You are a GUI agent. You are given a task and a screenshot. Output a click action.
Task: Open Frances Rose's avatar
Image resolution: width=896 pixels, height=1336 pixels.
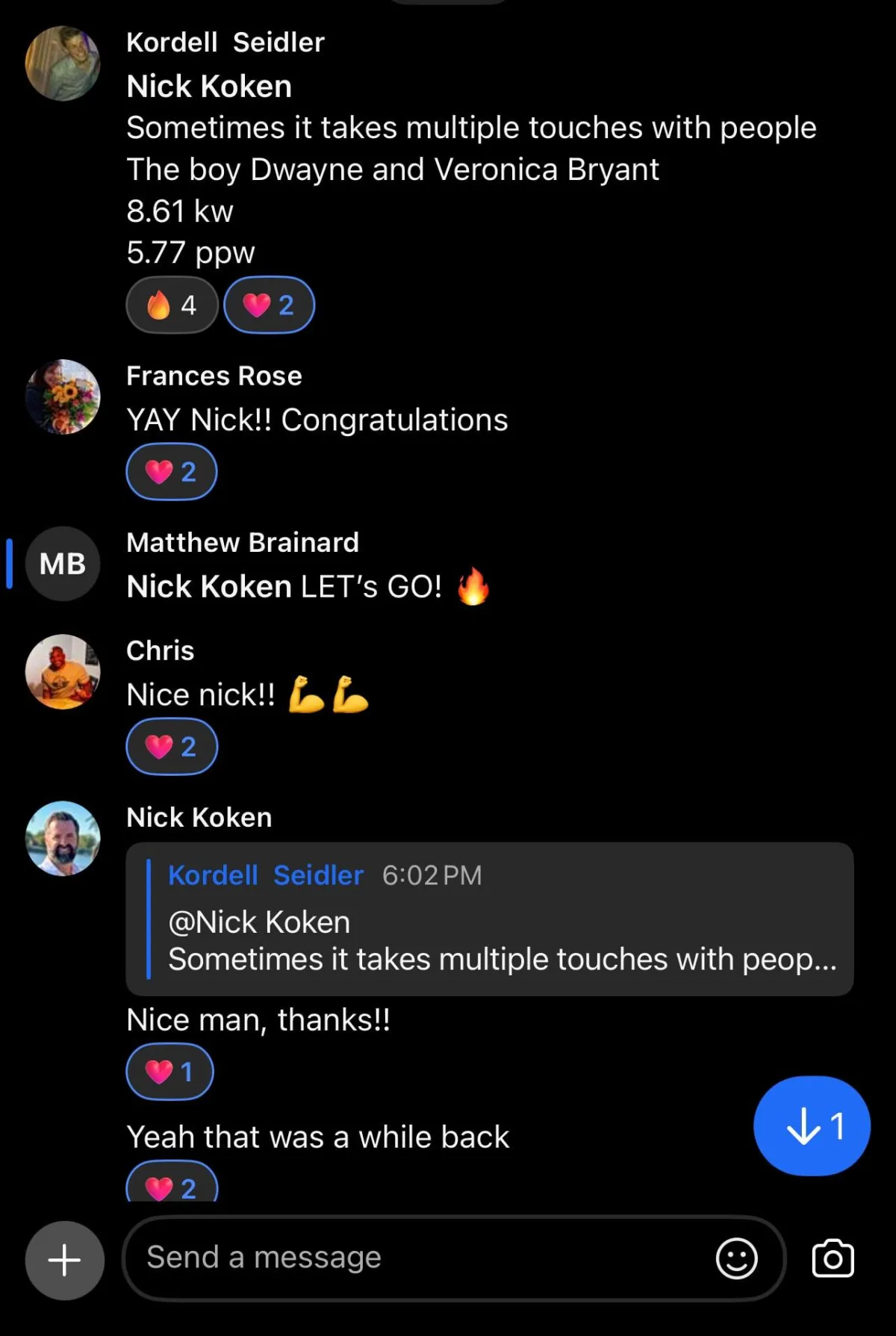(x=63, y=397)
